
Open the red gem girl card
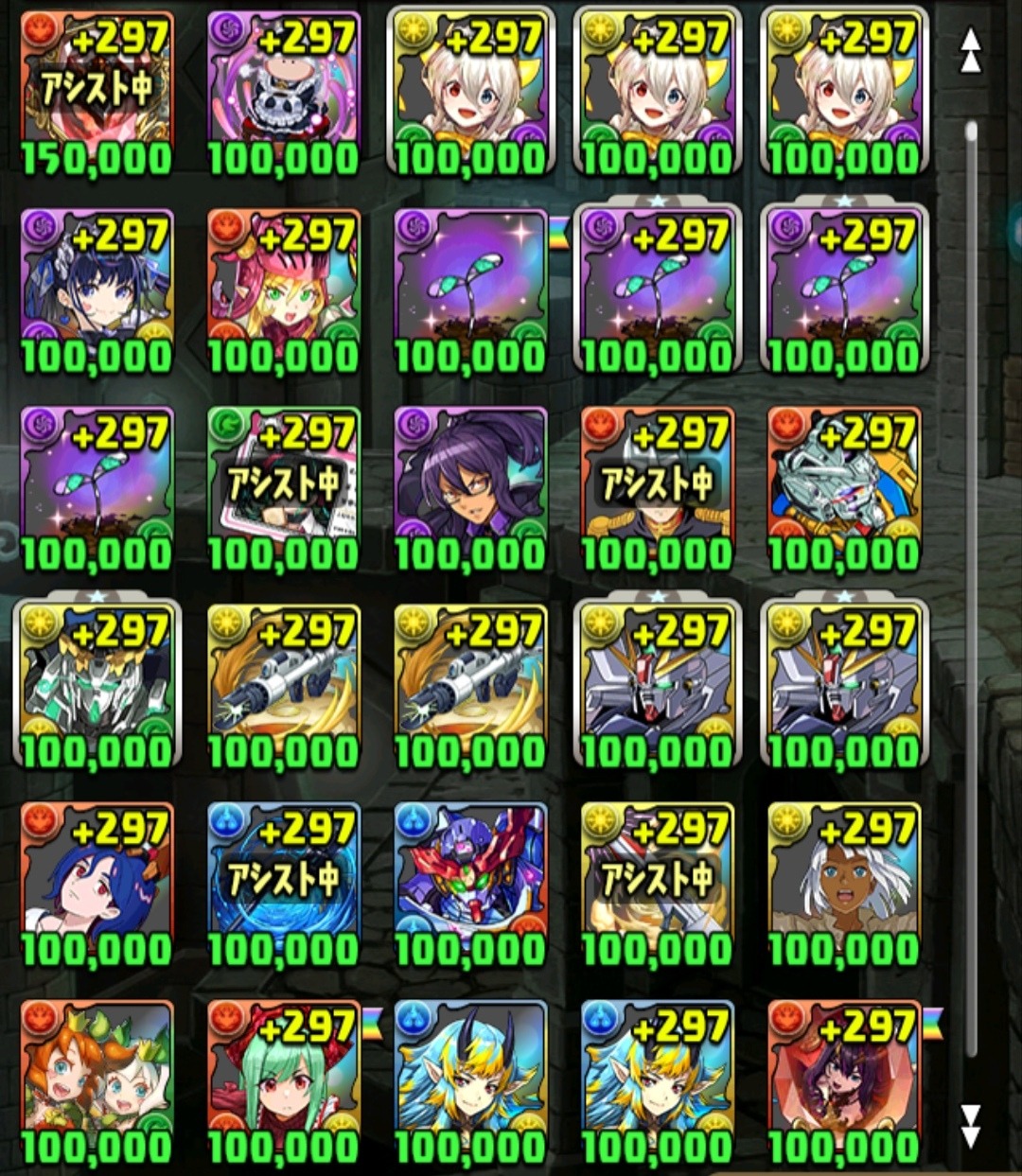point(844,1082)
